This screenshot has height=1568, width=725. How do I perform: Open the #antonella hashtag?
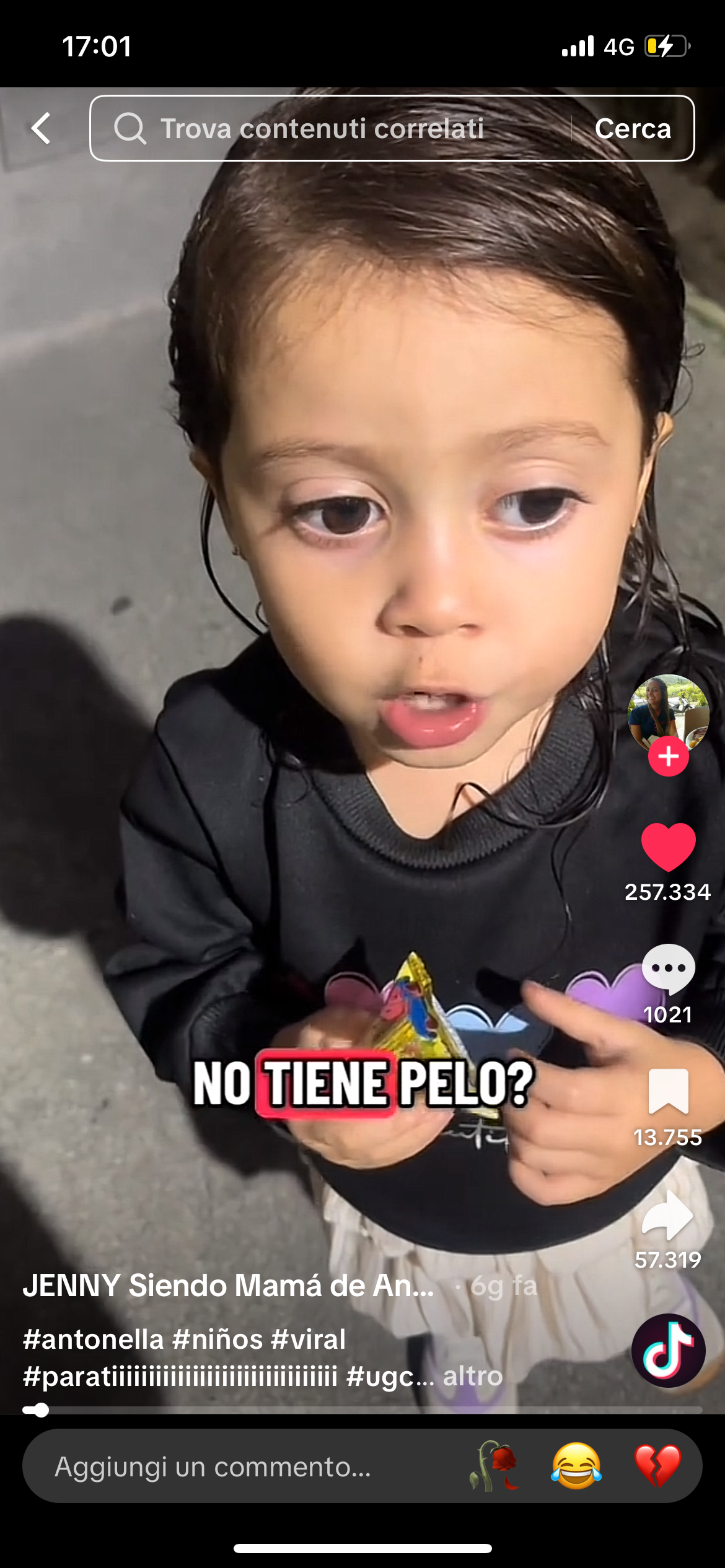[93, 1339]
